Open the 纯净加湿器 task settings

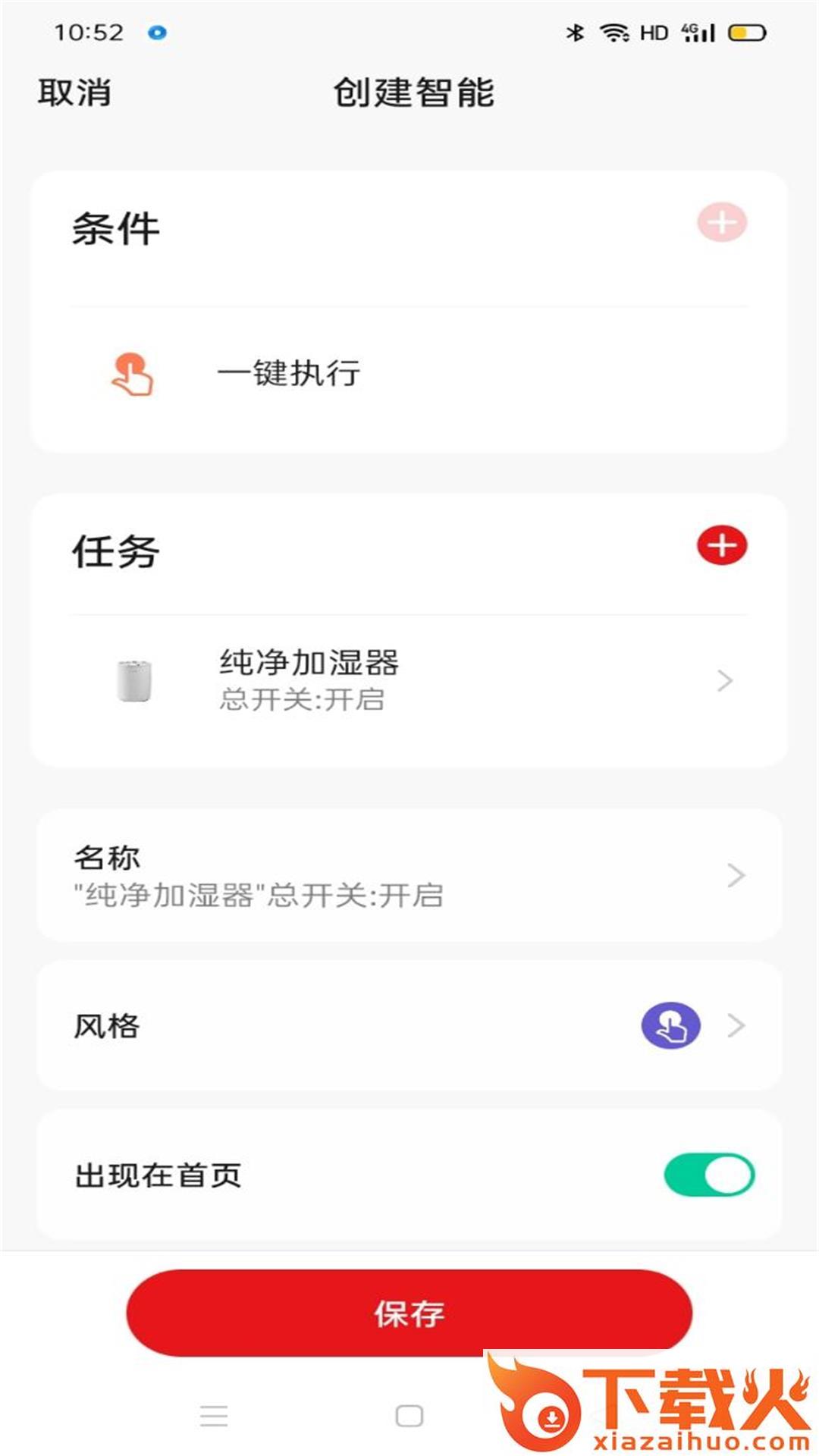409,680
